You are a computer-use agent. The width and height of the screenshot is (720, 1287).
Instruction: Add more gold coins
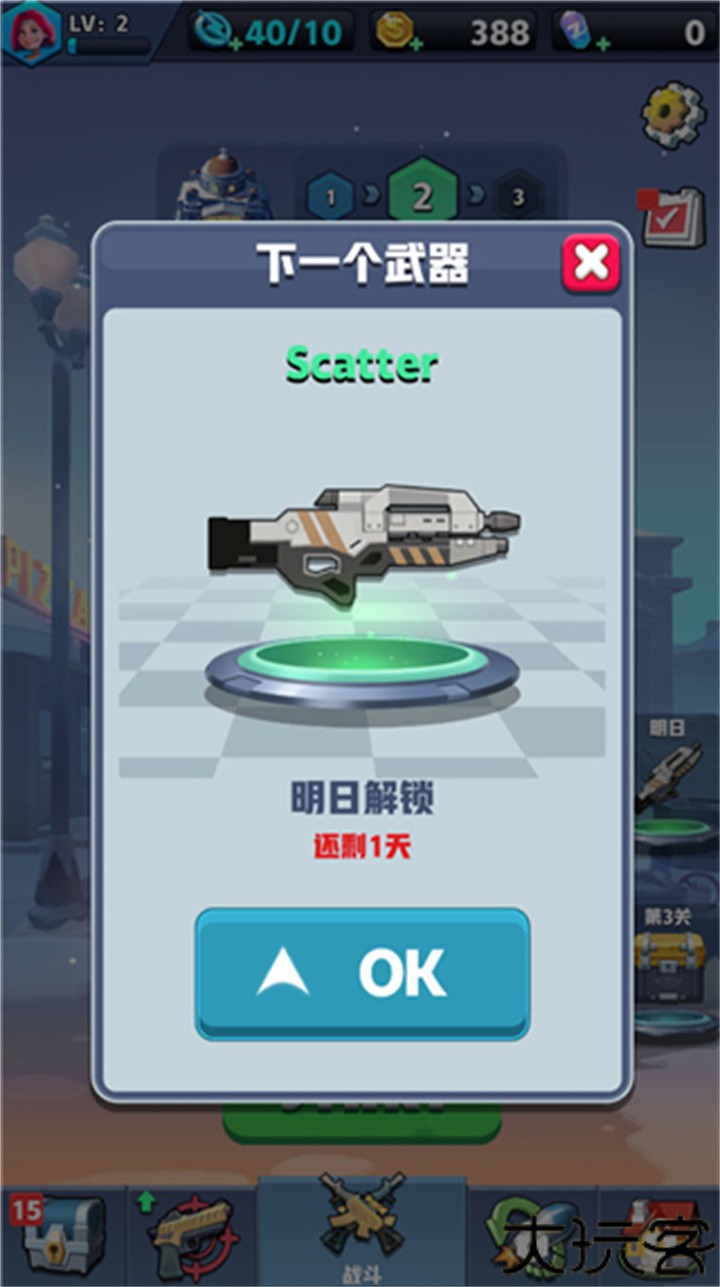pyautogui.click(x=413, y=44)
